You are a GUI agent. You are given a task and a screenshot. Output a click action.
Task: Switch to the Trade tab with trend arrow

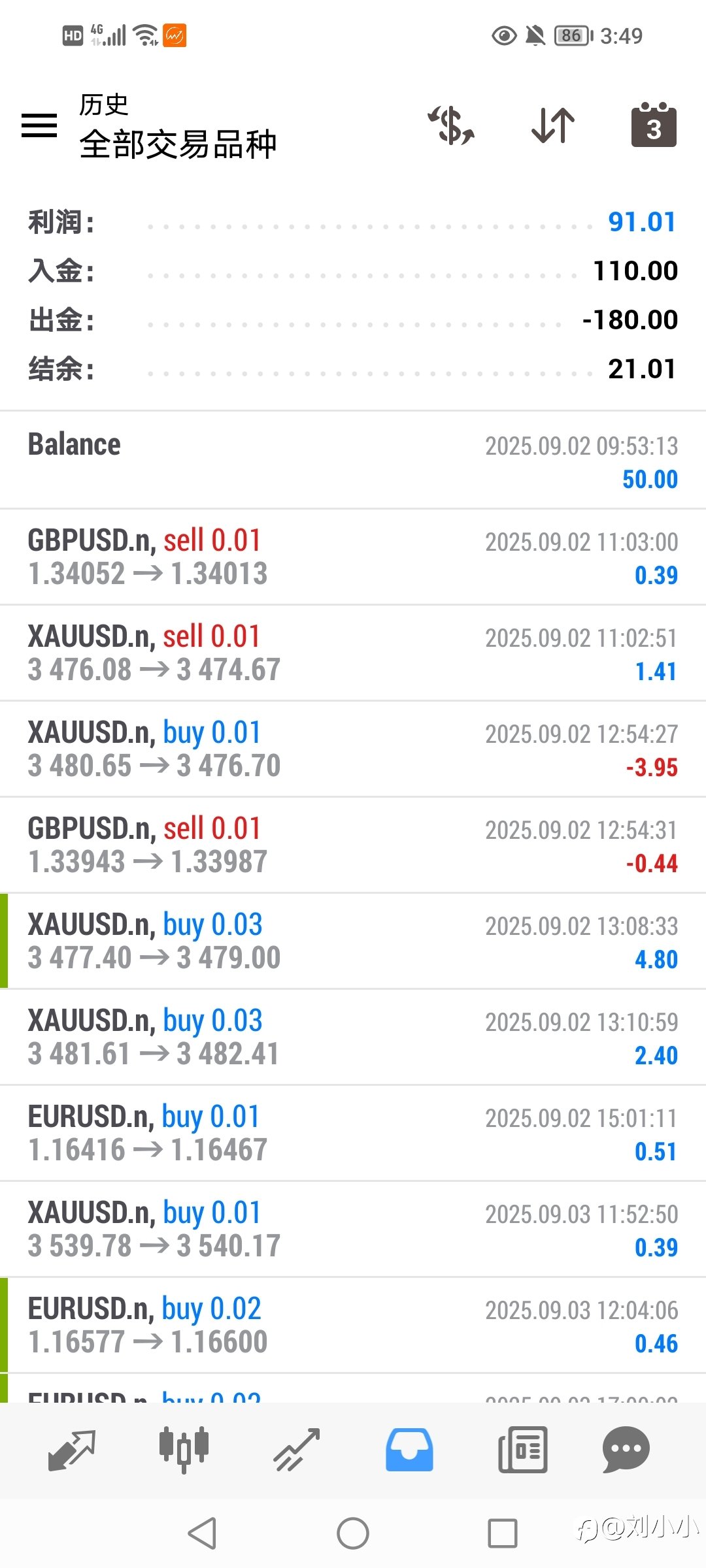click(x=297, y=1450)
